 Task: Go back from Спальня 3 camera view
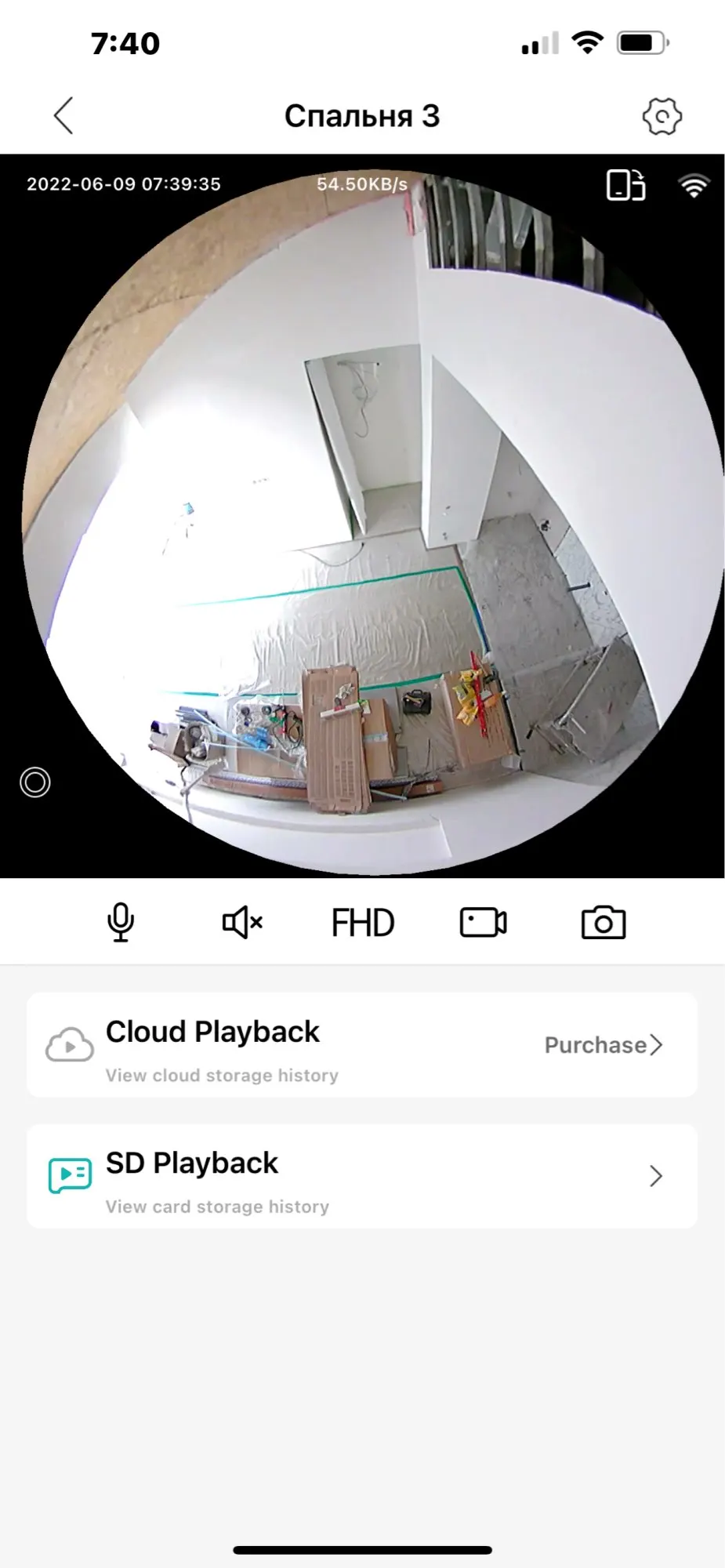pos(64,116)
